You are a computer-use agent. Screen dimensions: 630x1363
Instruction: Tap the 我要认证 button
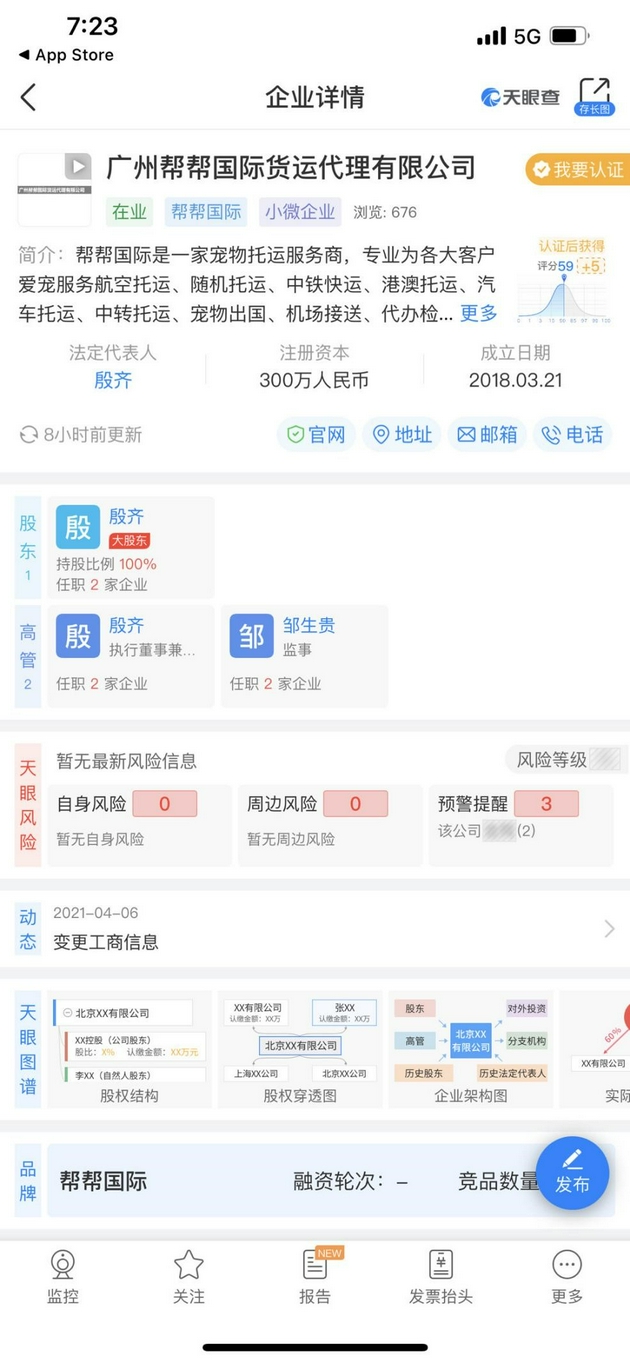(577, 169)
